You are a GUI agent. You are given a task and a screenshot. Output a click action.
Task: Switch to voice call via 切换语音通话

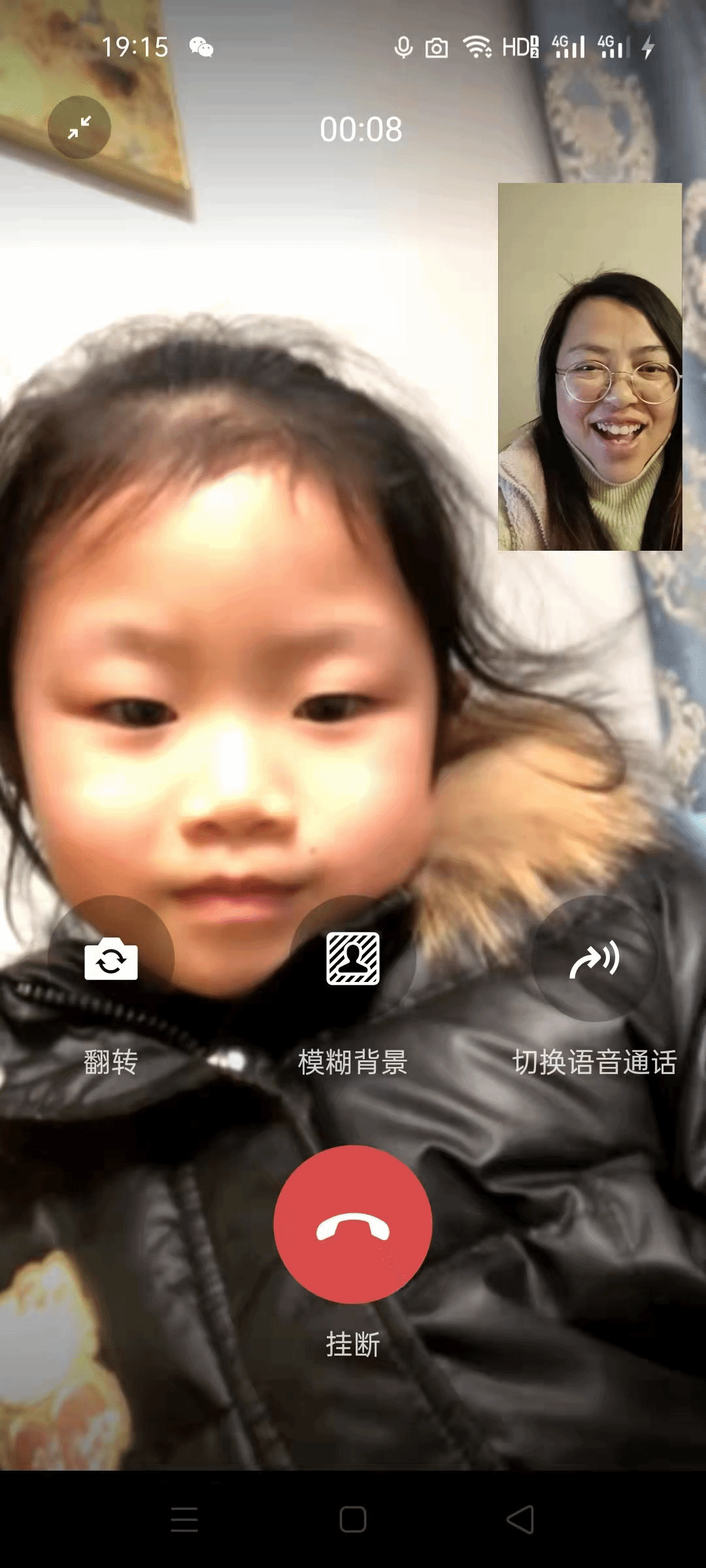point(594,958)
